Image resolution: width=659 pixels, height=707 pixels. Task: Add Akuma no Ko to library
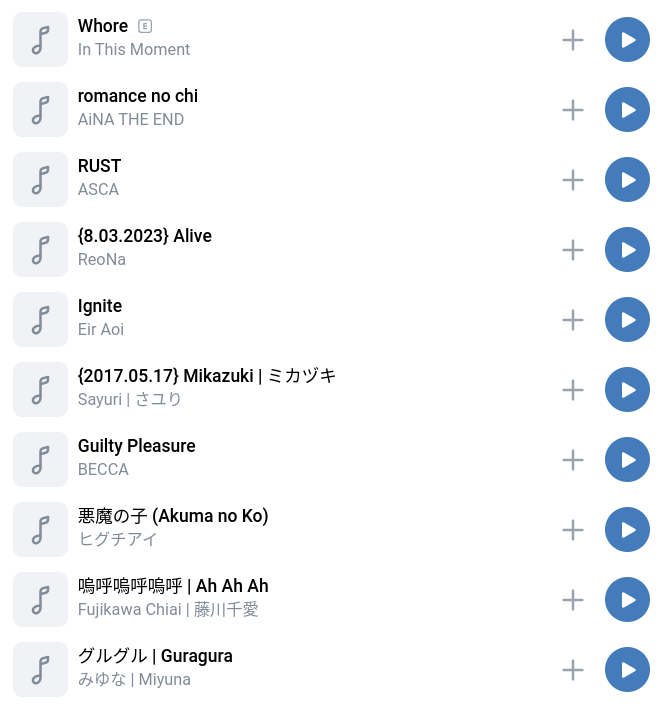[573, 530]
